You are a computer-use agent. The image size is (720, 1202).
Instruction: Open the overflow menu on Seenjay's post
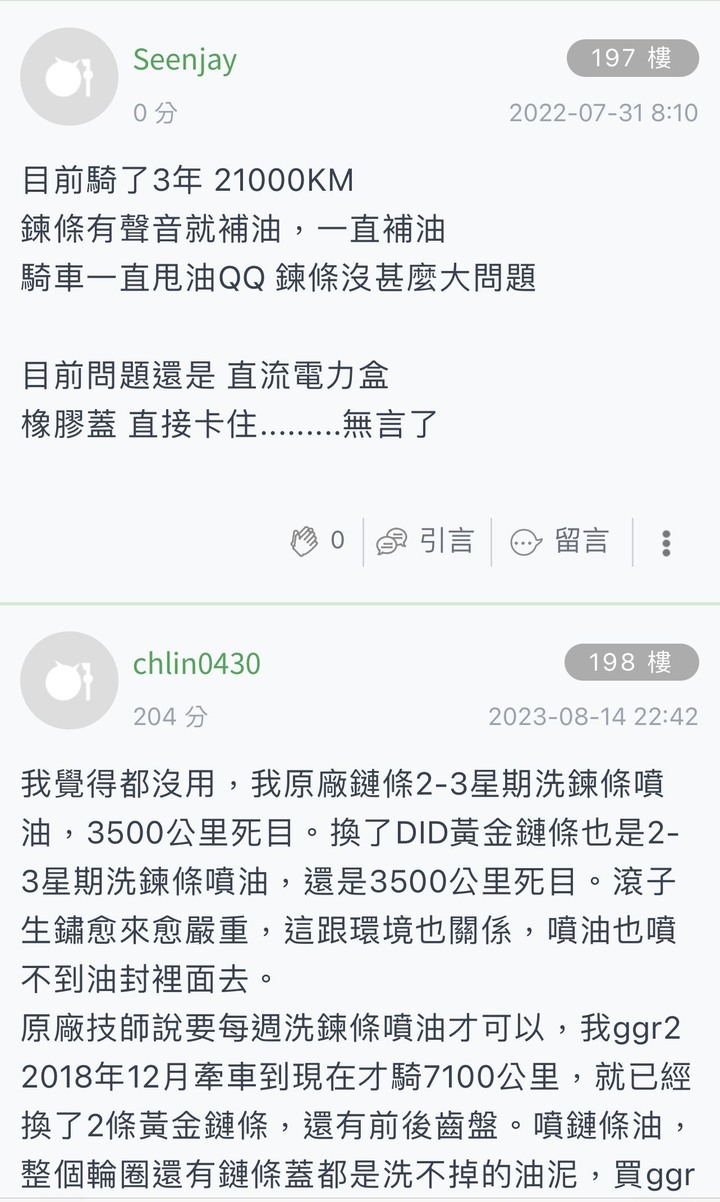point(666,542)
